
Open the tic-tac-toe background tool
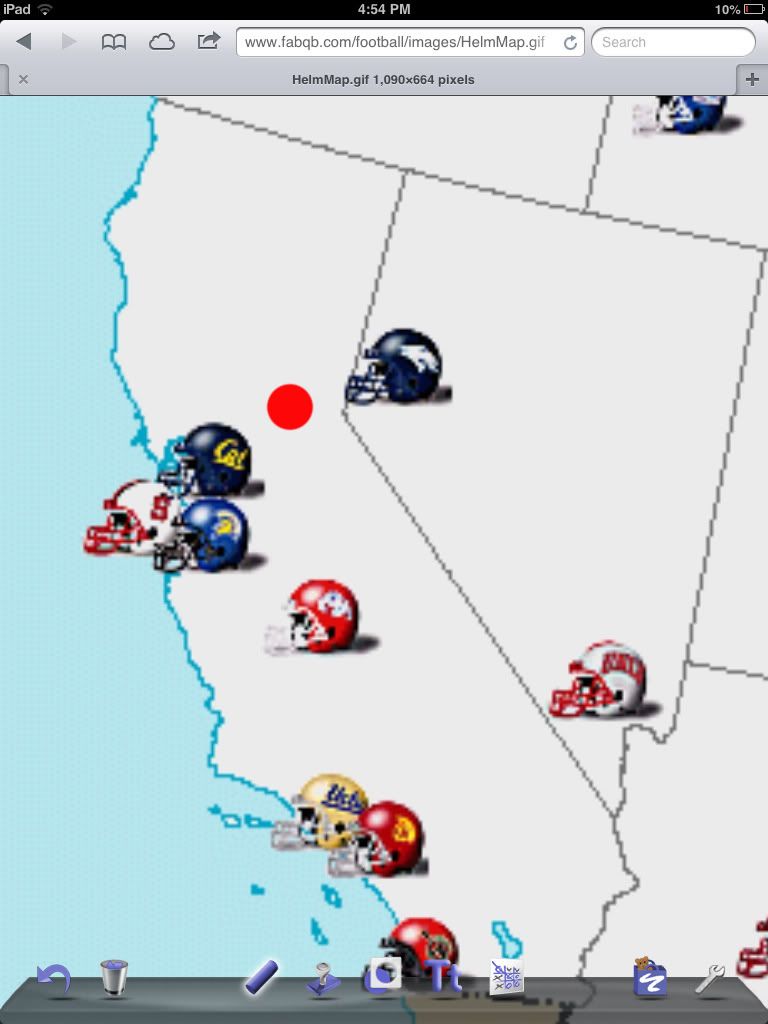point(506,977)
